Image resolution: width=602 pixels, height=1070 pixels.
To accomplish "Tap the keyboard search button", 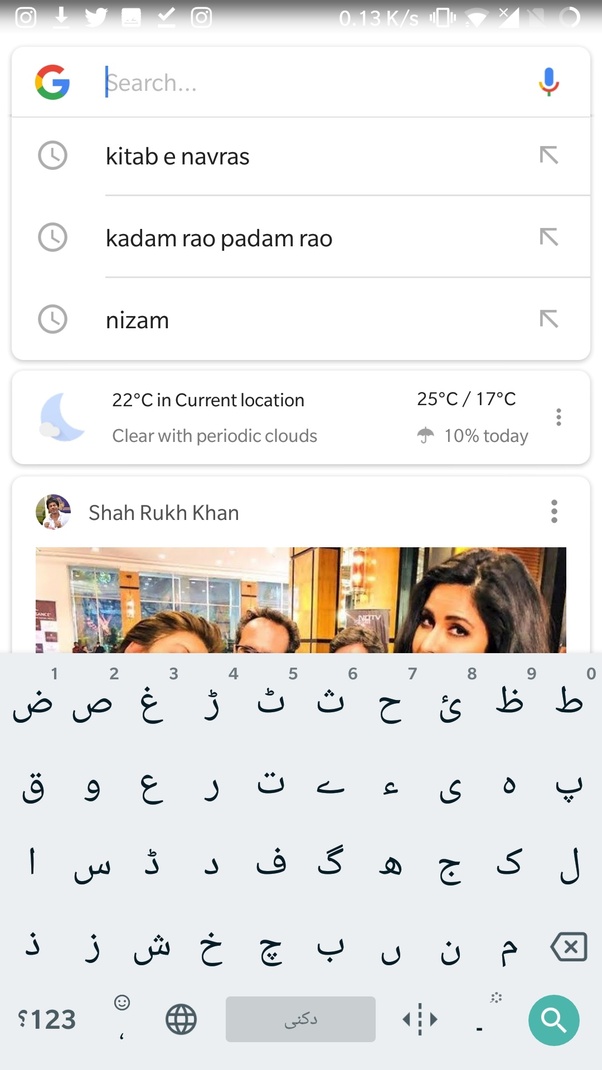I will [553, 1019].
